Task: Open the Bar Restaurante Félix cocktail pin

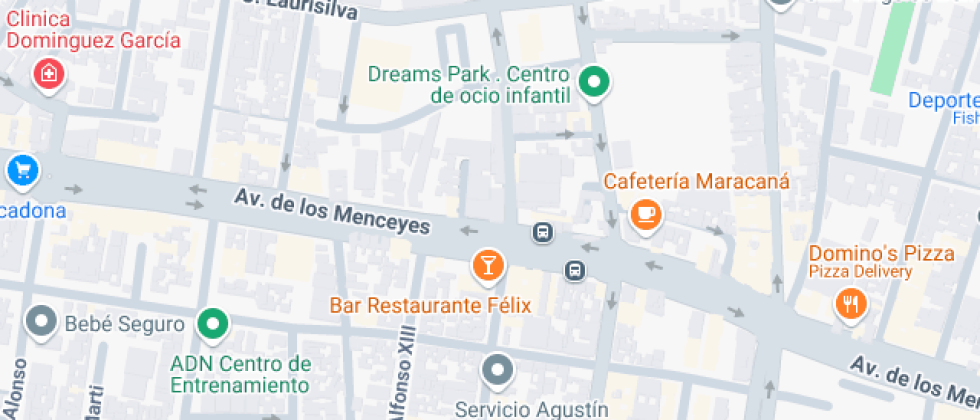Action: [x=488, y=267]
